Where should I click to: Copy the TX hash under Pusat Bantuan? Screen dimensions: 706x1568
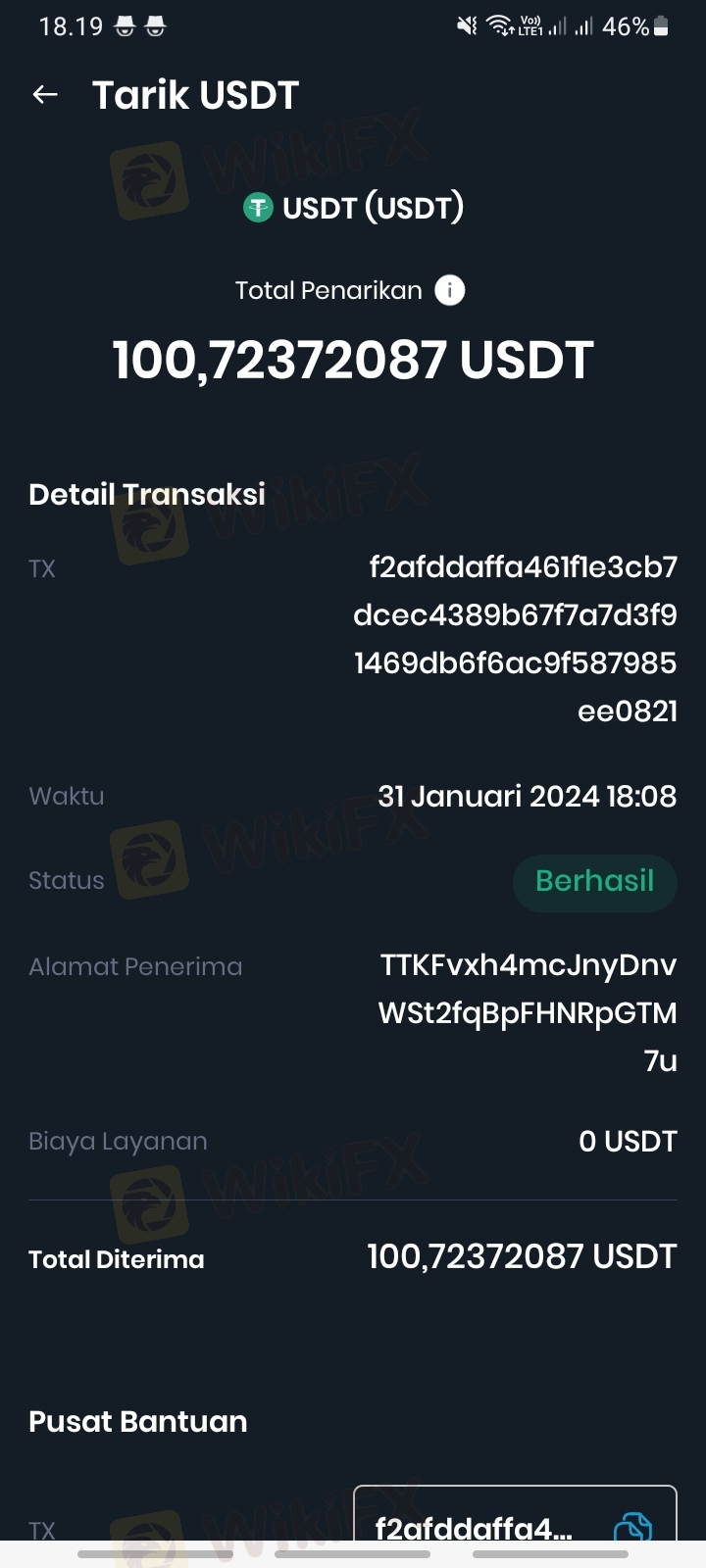pos(632,1528)
